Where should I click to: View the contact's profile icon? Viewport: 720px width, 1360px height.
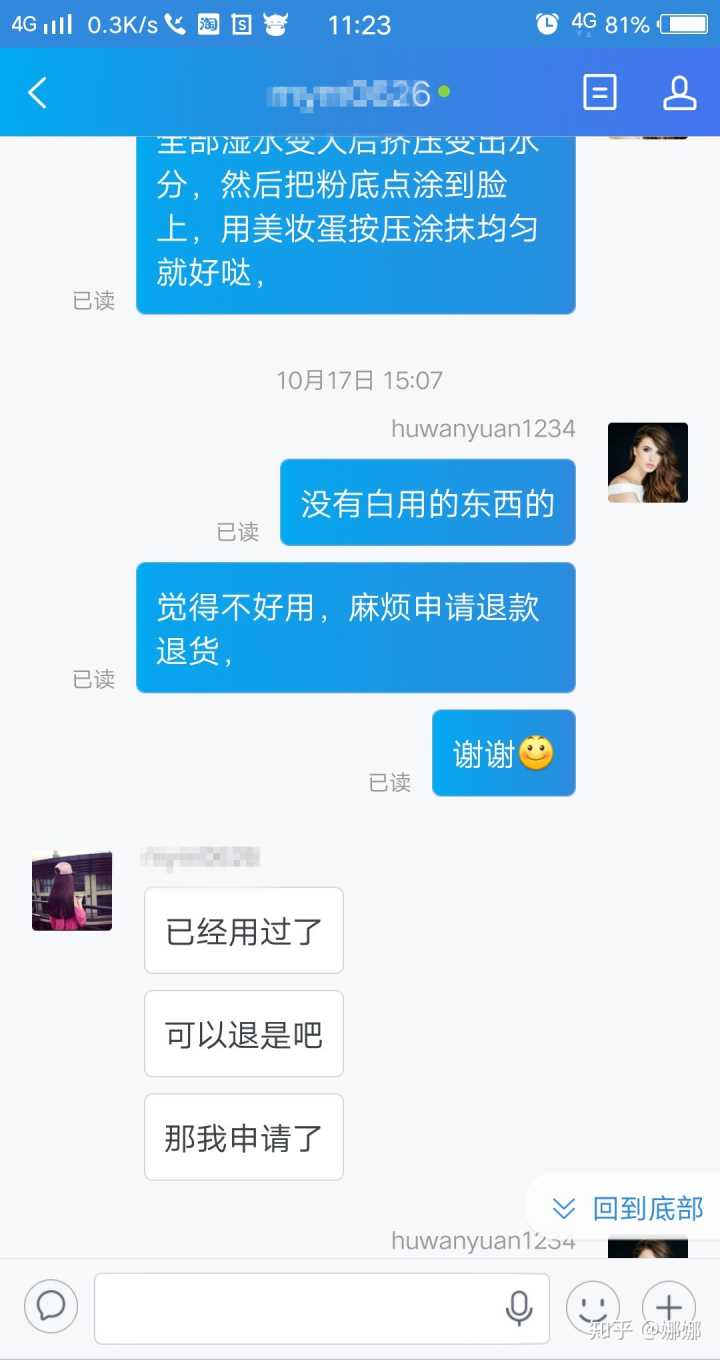pyautogui.click(x=679, y=93)
